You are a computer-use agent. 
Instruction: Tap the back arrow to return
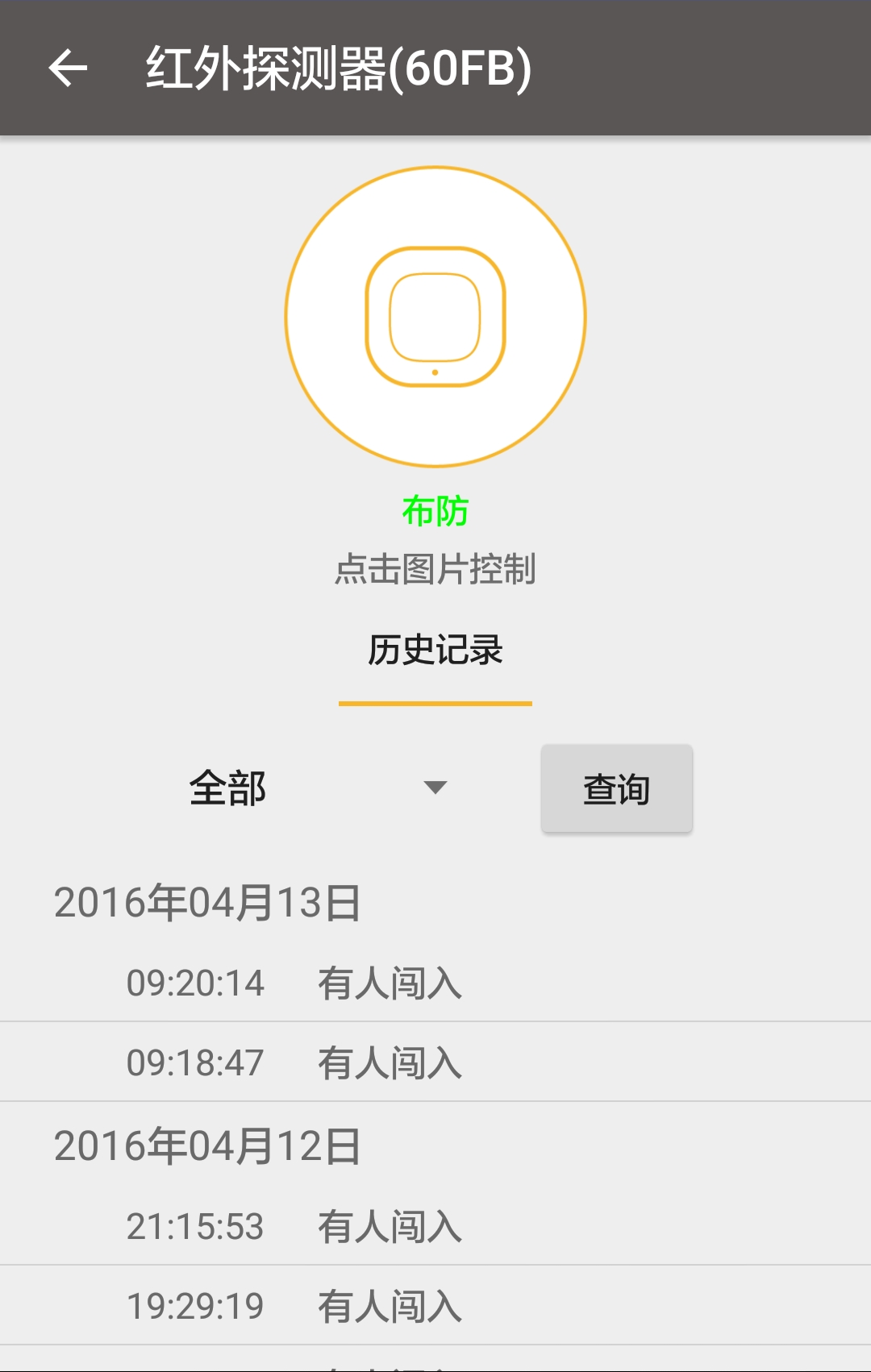click(69, 68)
